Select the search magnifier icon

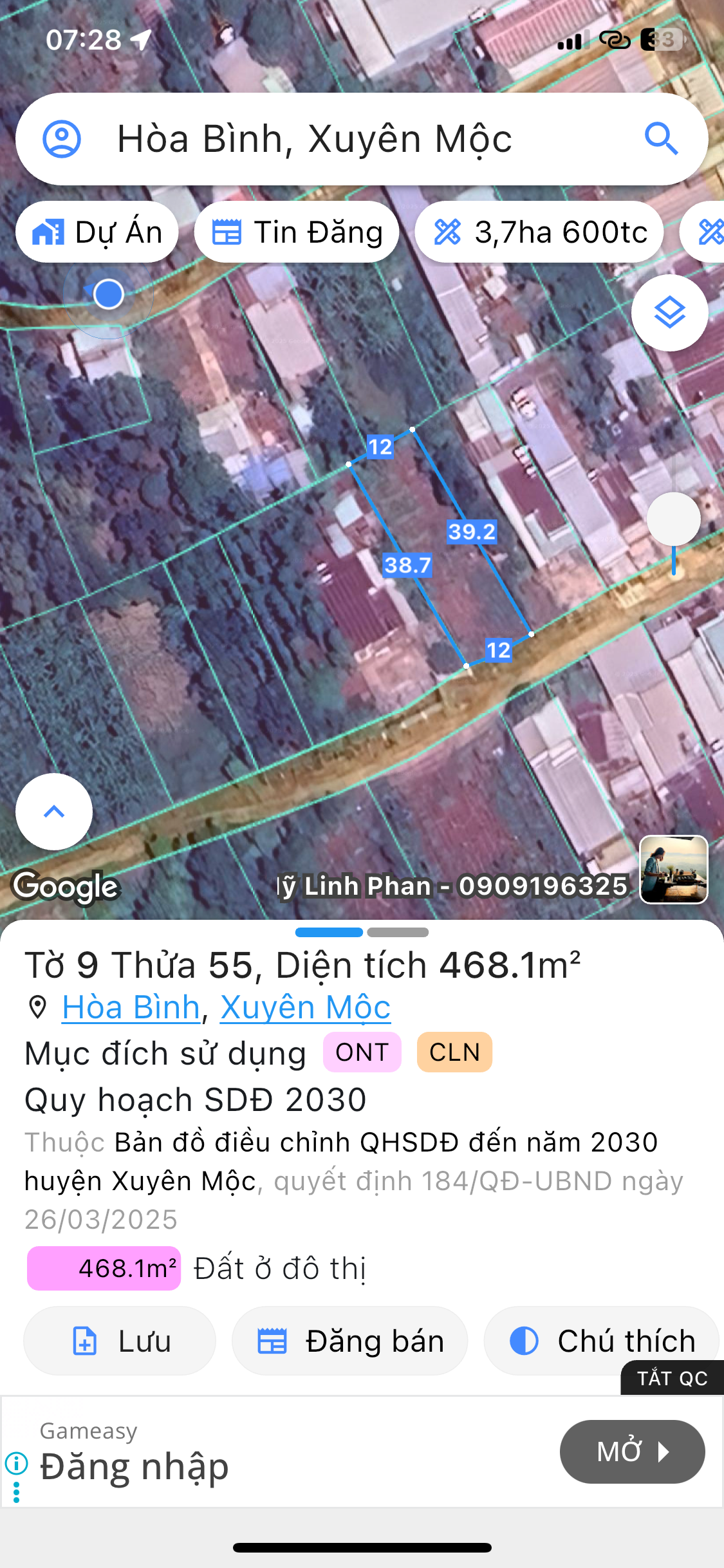pyautogui.click(x=662, y=138)
